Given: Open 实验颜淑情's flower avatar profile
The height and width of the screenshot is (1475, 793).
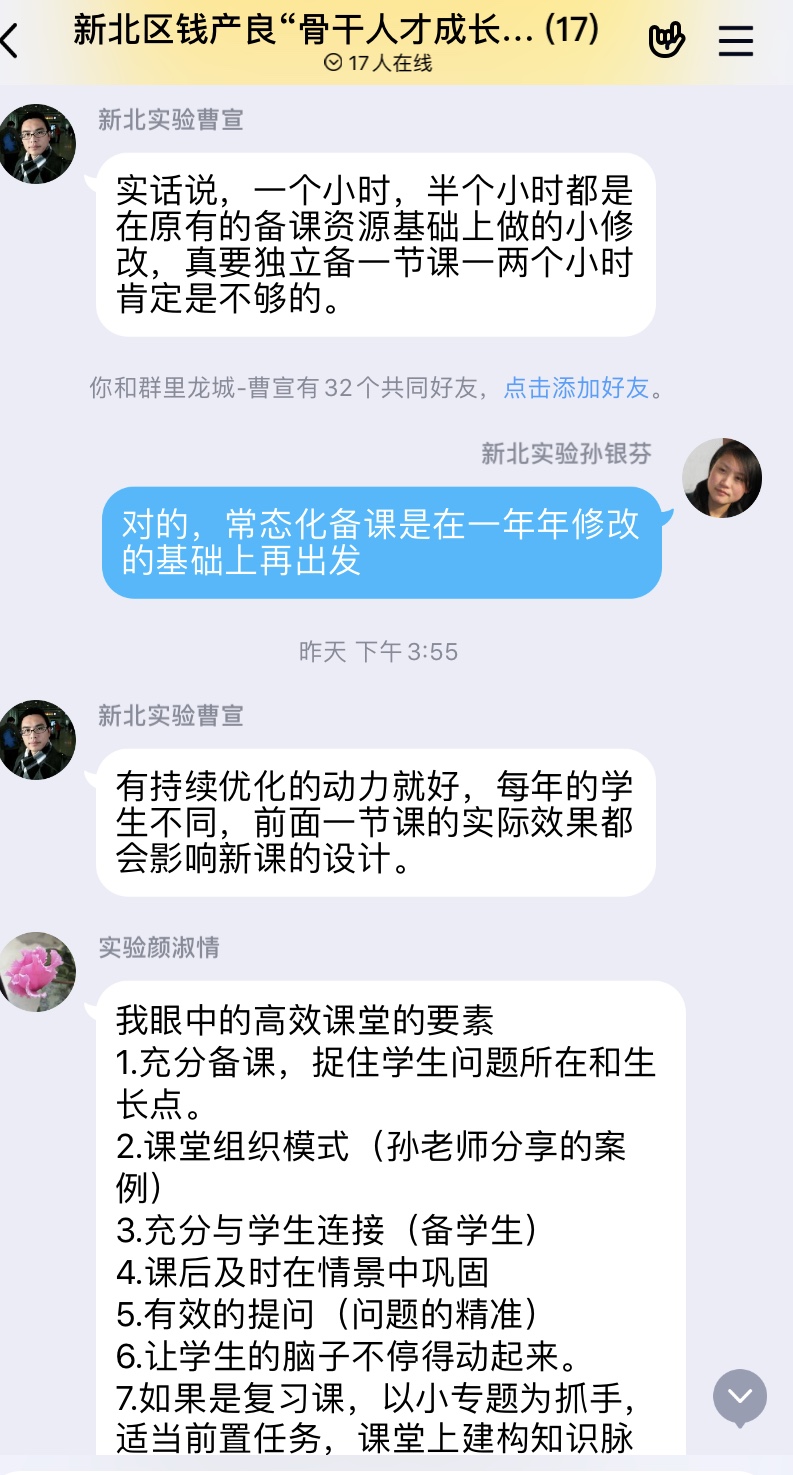Looking at the screenshot, I should click(37, 972).
